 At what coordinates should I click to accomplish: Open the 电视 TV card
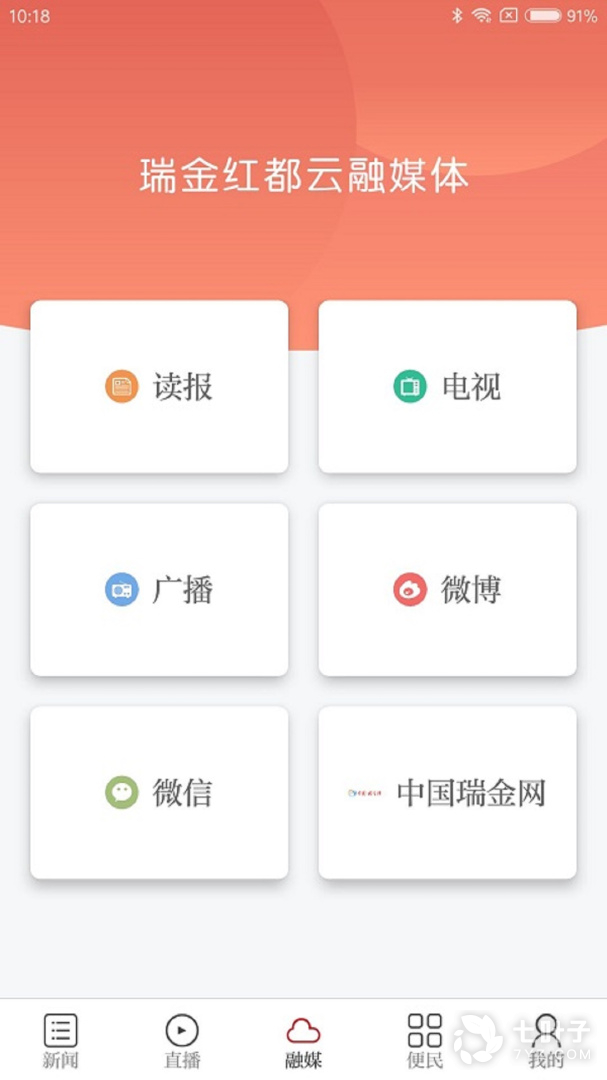[447, 387]
